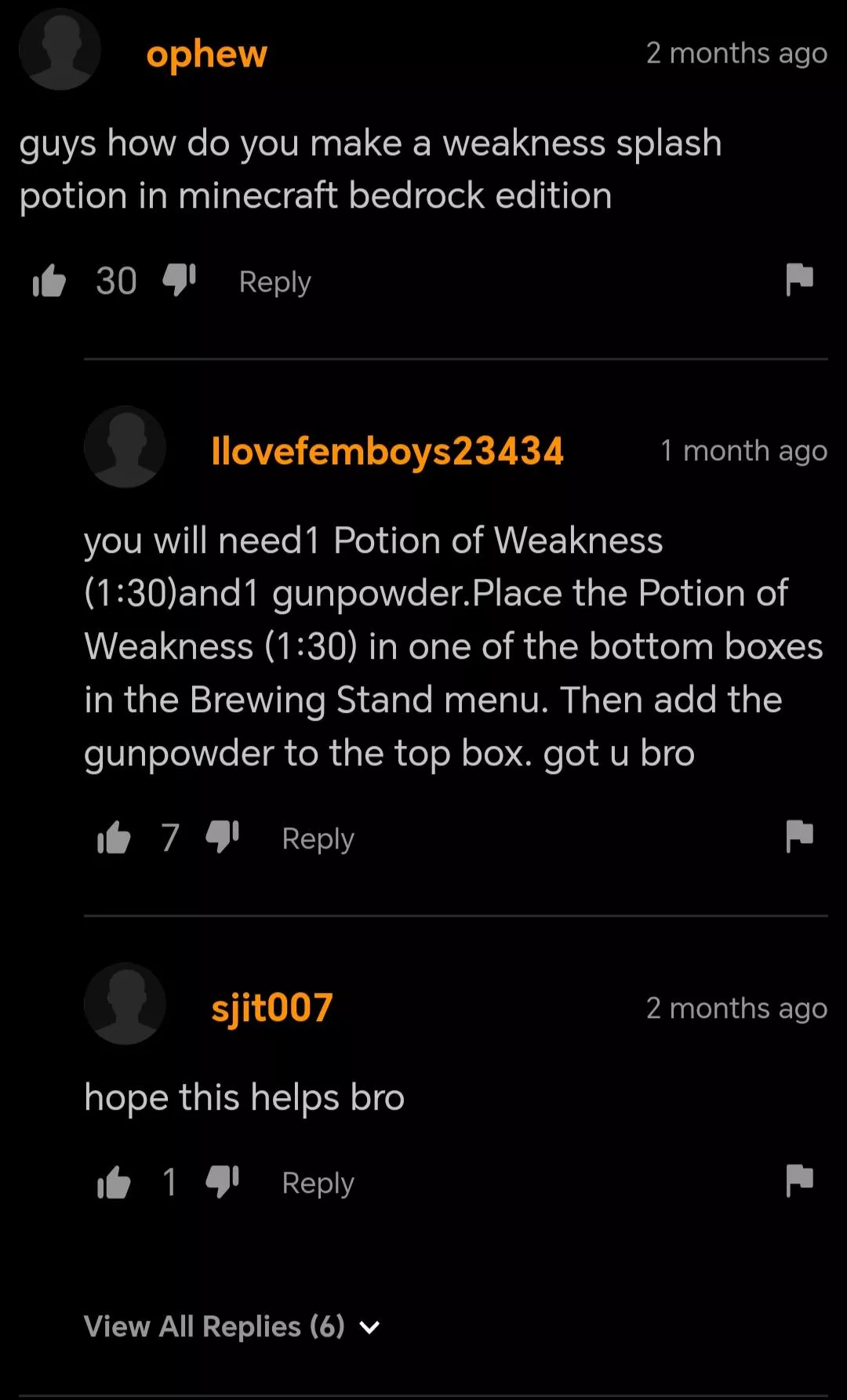Like sjit007's reply
Viewport: 847px width, 1400px height.
tap(114, 1183)
